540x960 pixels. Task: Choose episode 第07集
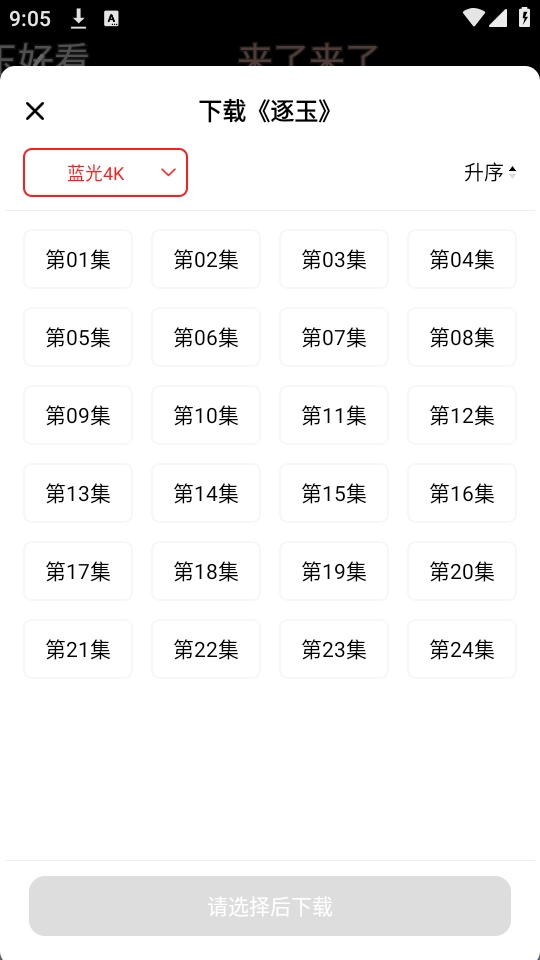coord(334,337)
